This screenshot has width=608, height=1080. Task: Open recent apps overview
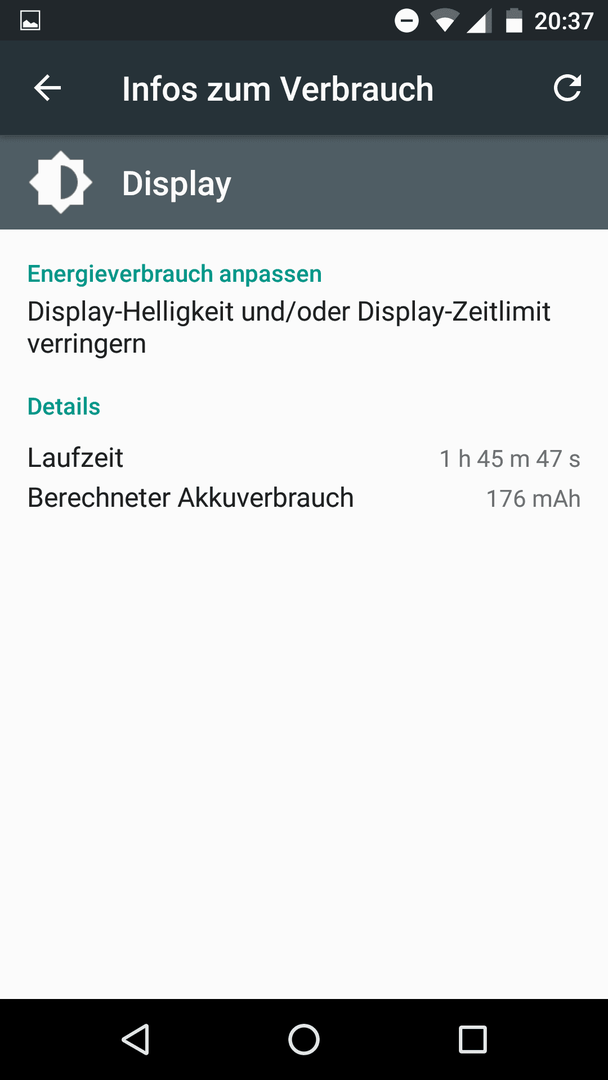click(x=473, y=1039)
